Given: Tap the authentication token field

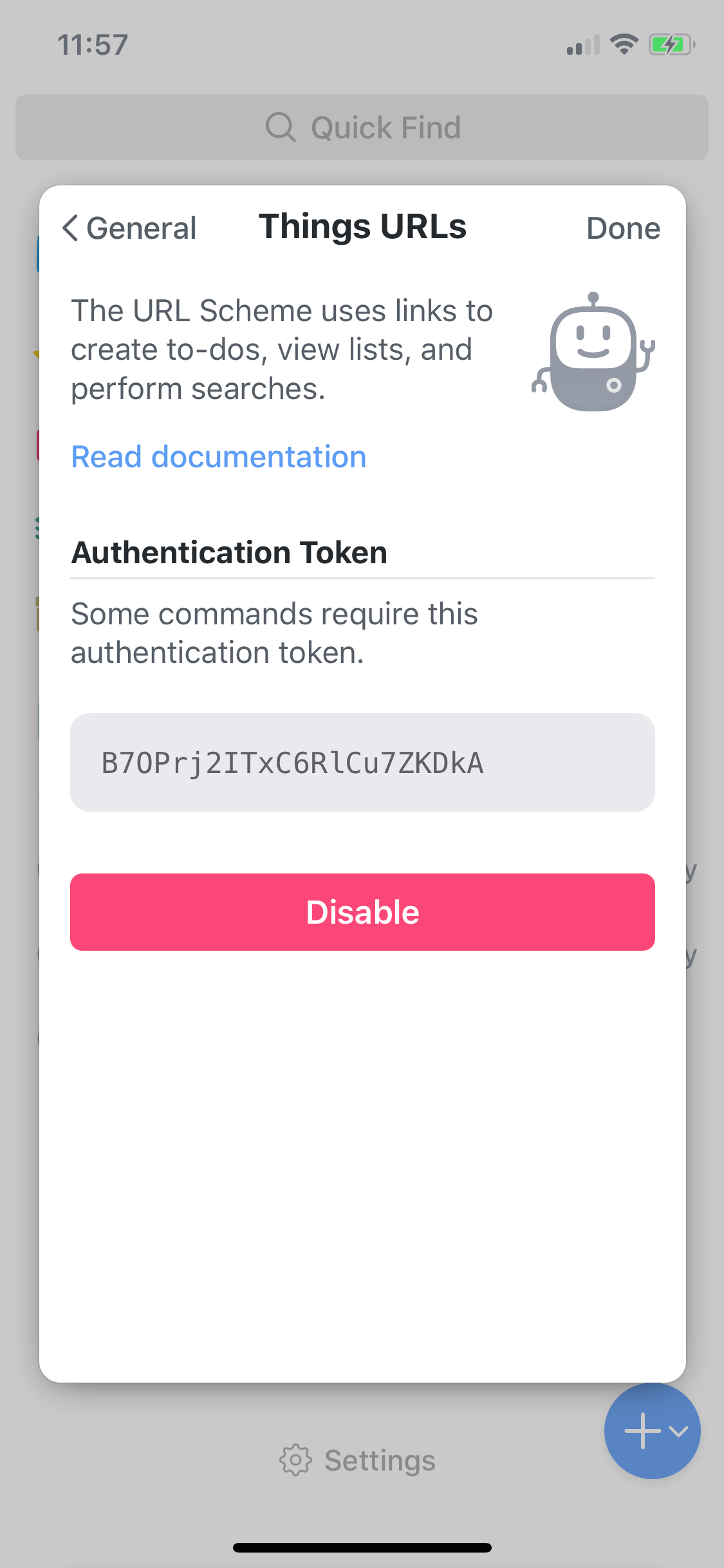Looking at the screenshot, I should [362, 762].
